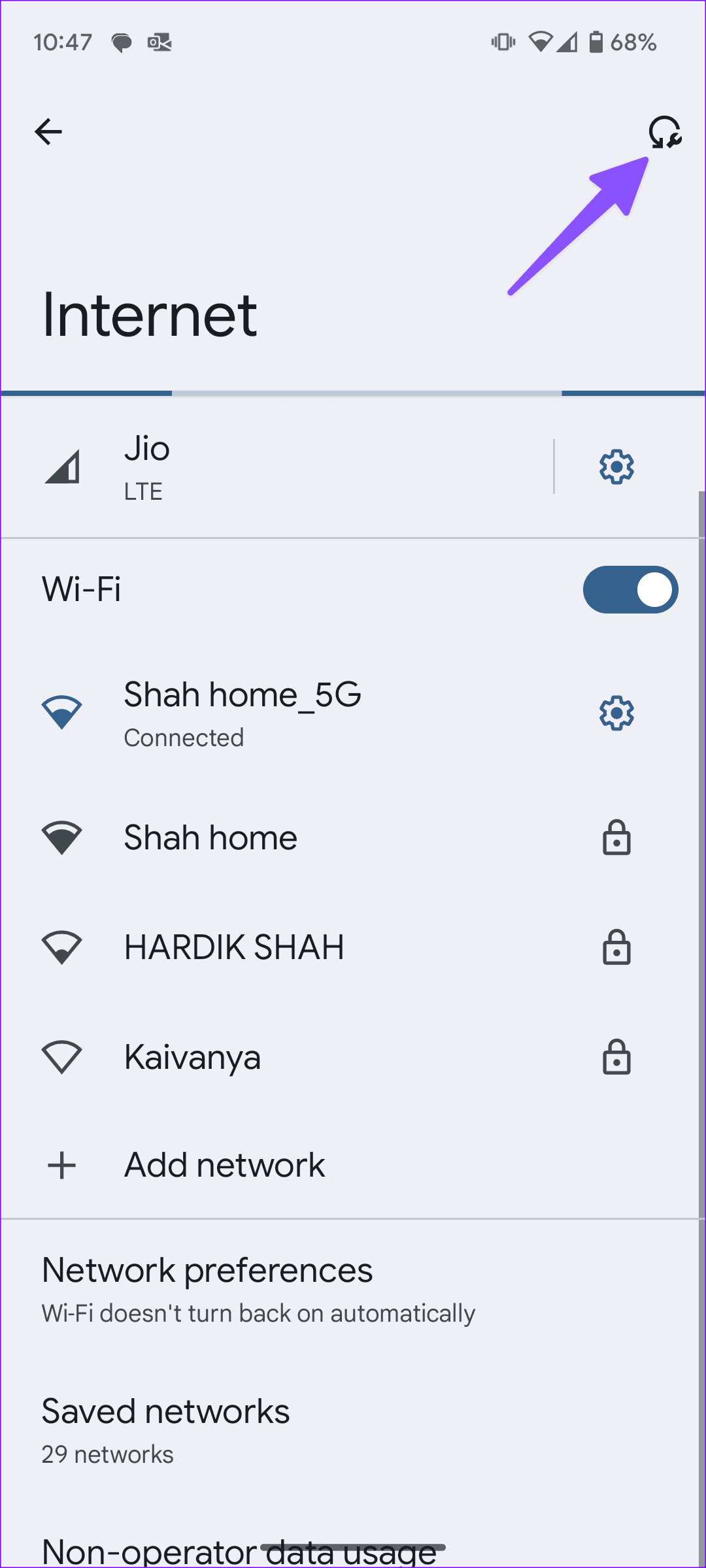
Task: Tap the lock icon next to HARDIK SHAH
Action: pos(615,948)
